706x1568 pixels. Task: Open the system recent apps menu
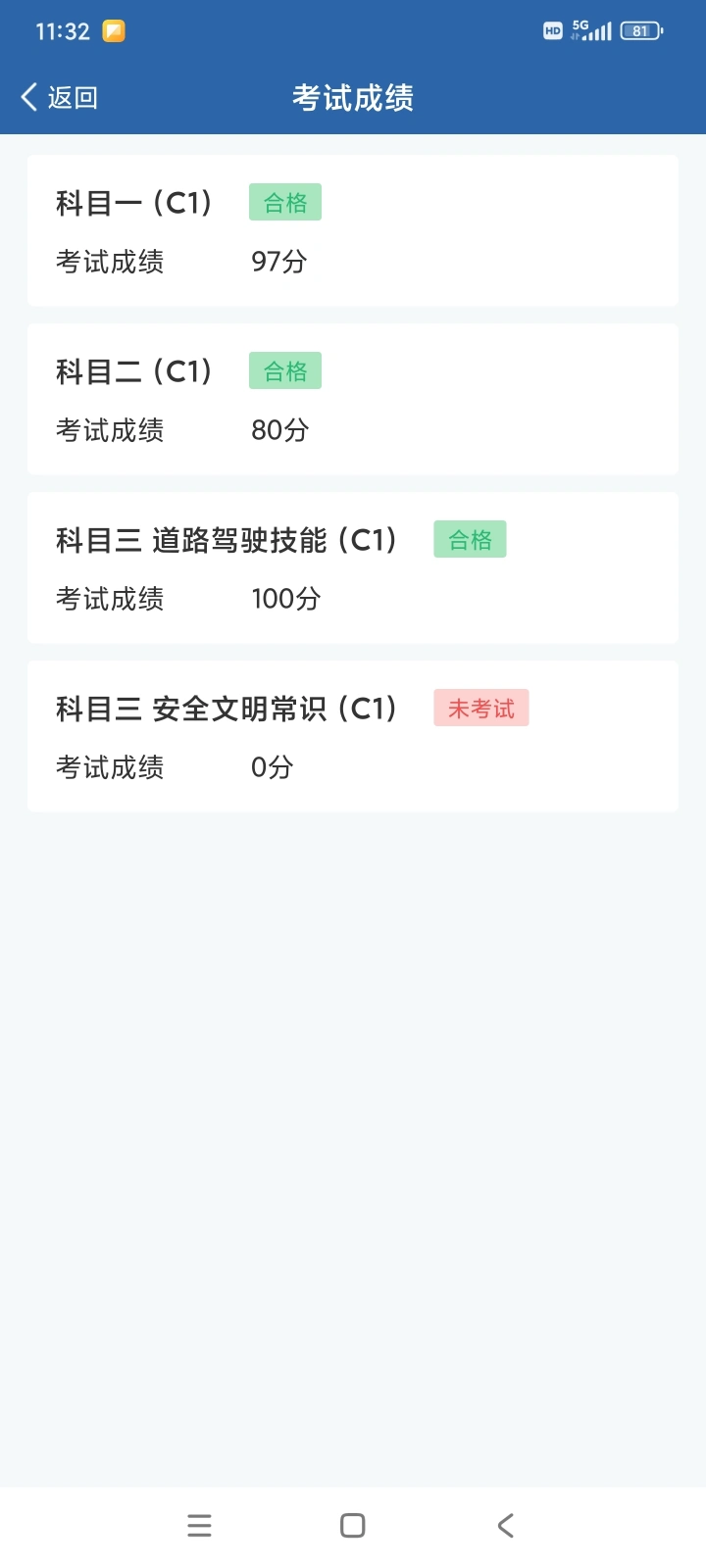[x=199, y=1525]
